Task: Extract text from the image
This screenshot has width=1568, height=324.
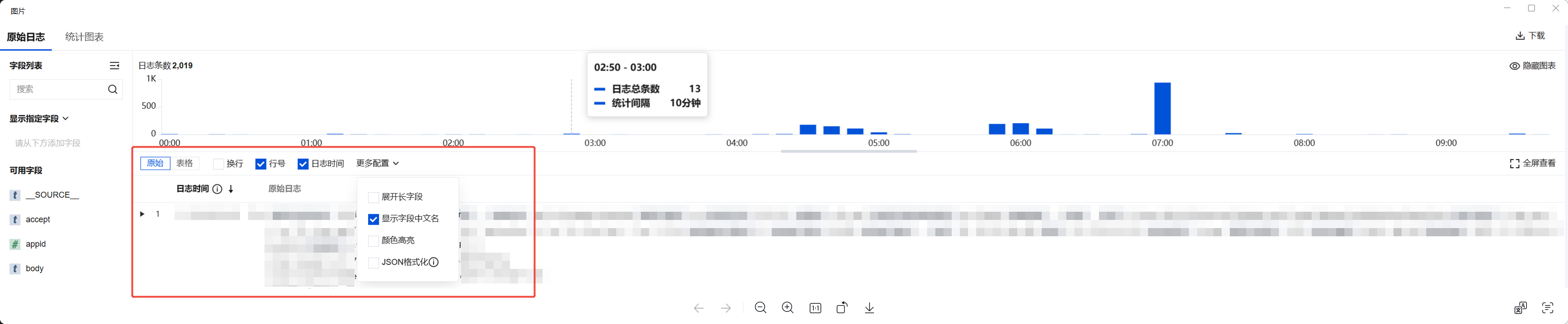Action: coord(1547,308)
